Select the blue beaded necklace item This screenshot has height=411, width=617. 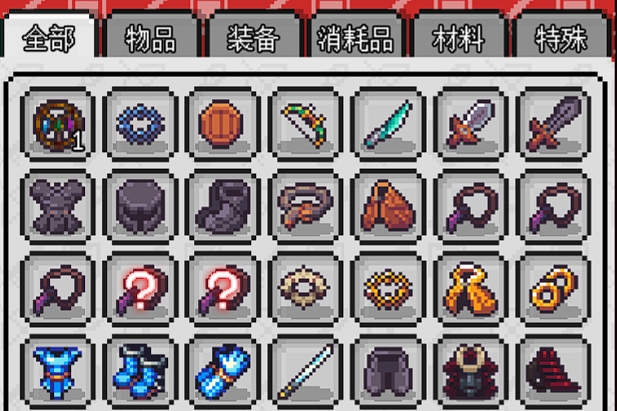point(137,125)
